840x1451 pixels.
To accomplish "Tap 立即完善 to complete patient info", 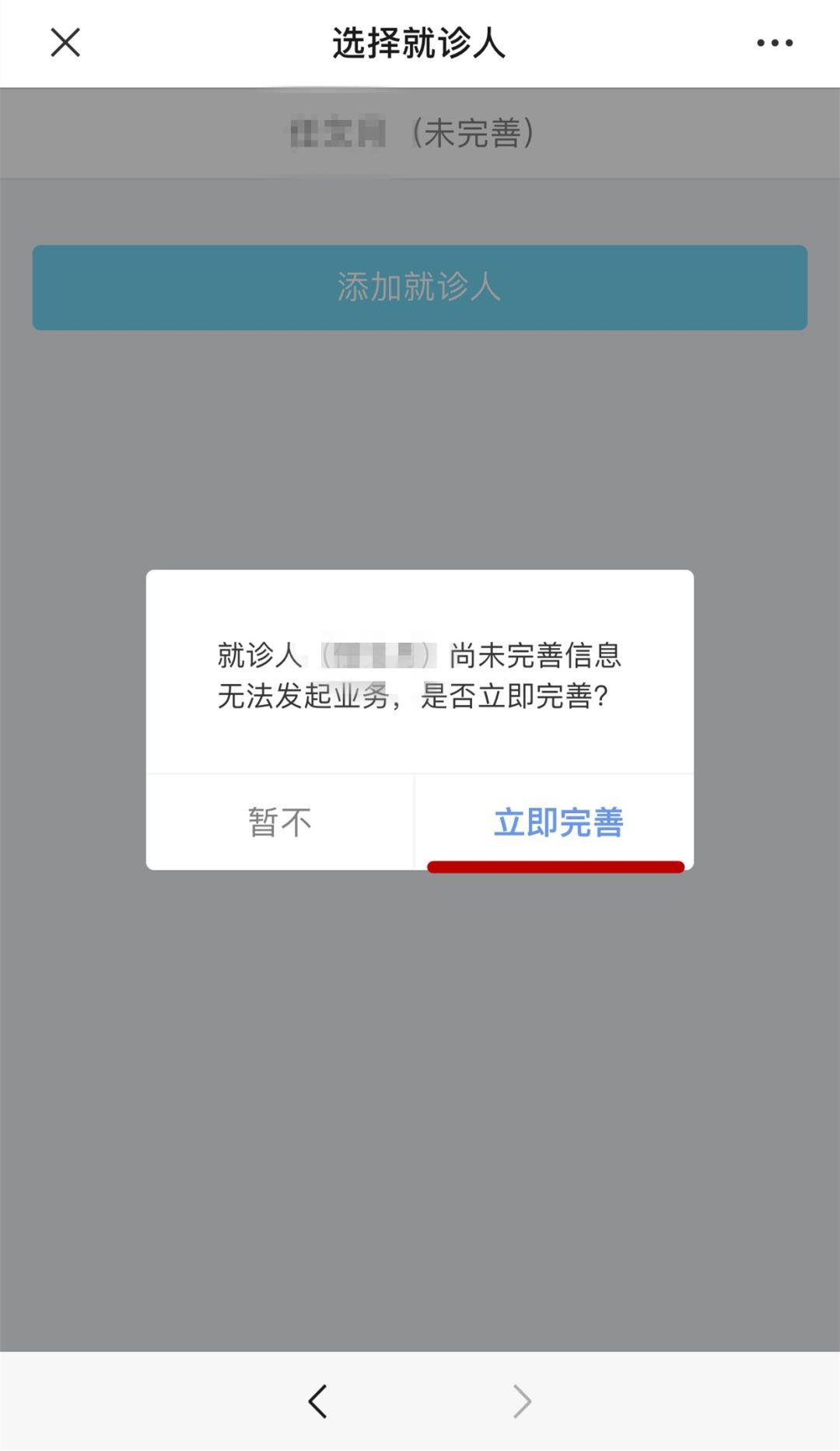I will tap(558, 822).
